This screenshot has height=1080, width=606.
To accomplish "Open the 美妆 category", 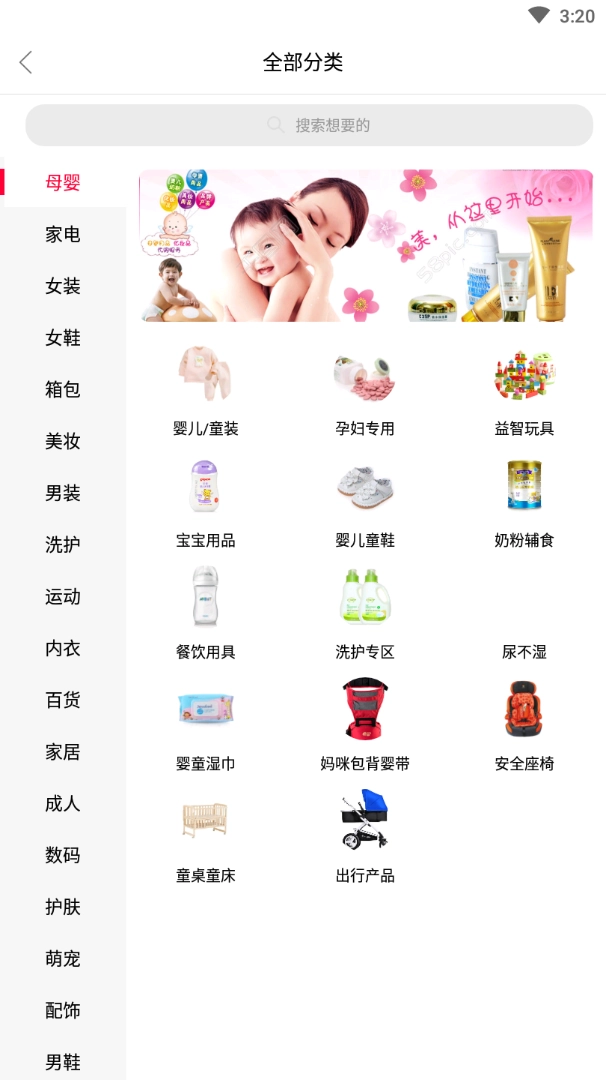I will click(x=62, y=441).
